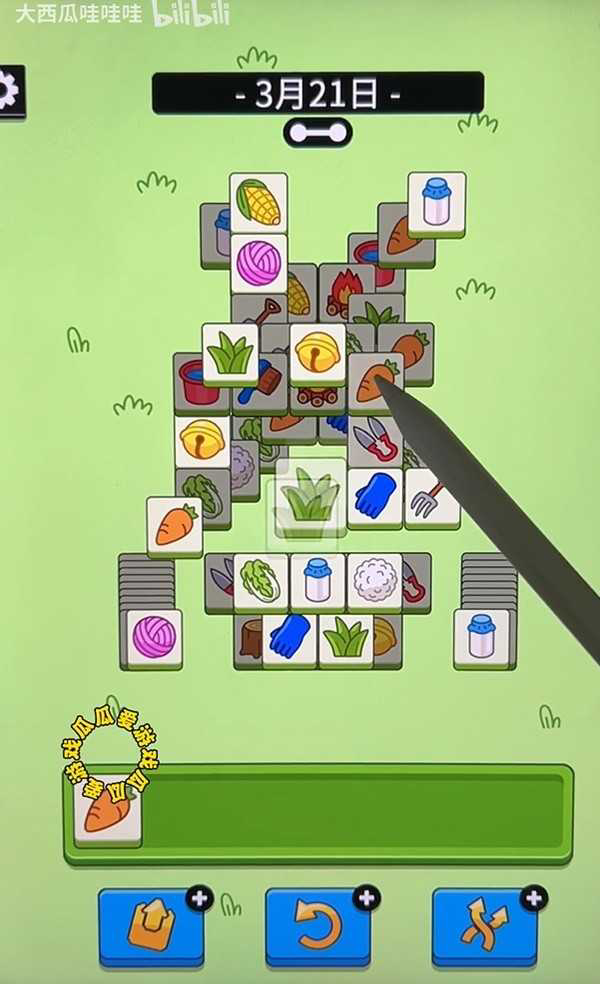Undo the last move
The width and height of the screenshot is (600, 984).
pyautogui.click(x=318, y=924)
